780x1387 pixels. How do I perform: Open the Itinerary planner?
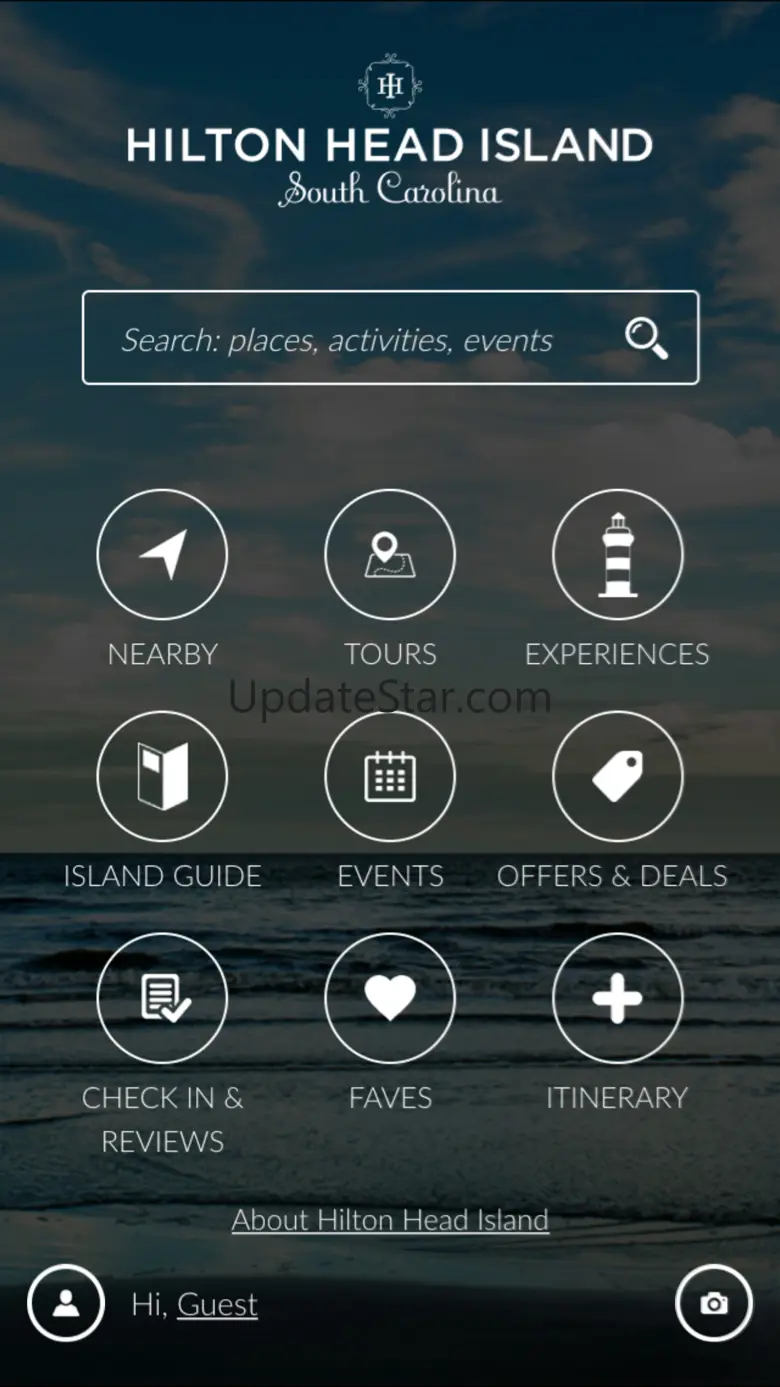617,998
